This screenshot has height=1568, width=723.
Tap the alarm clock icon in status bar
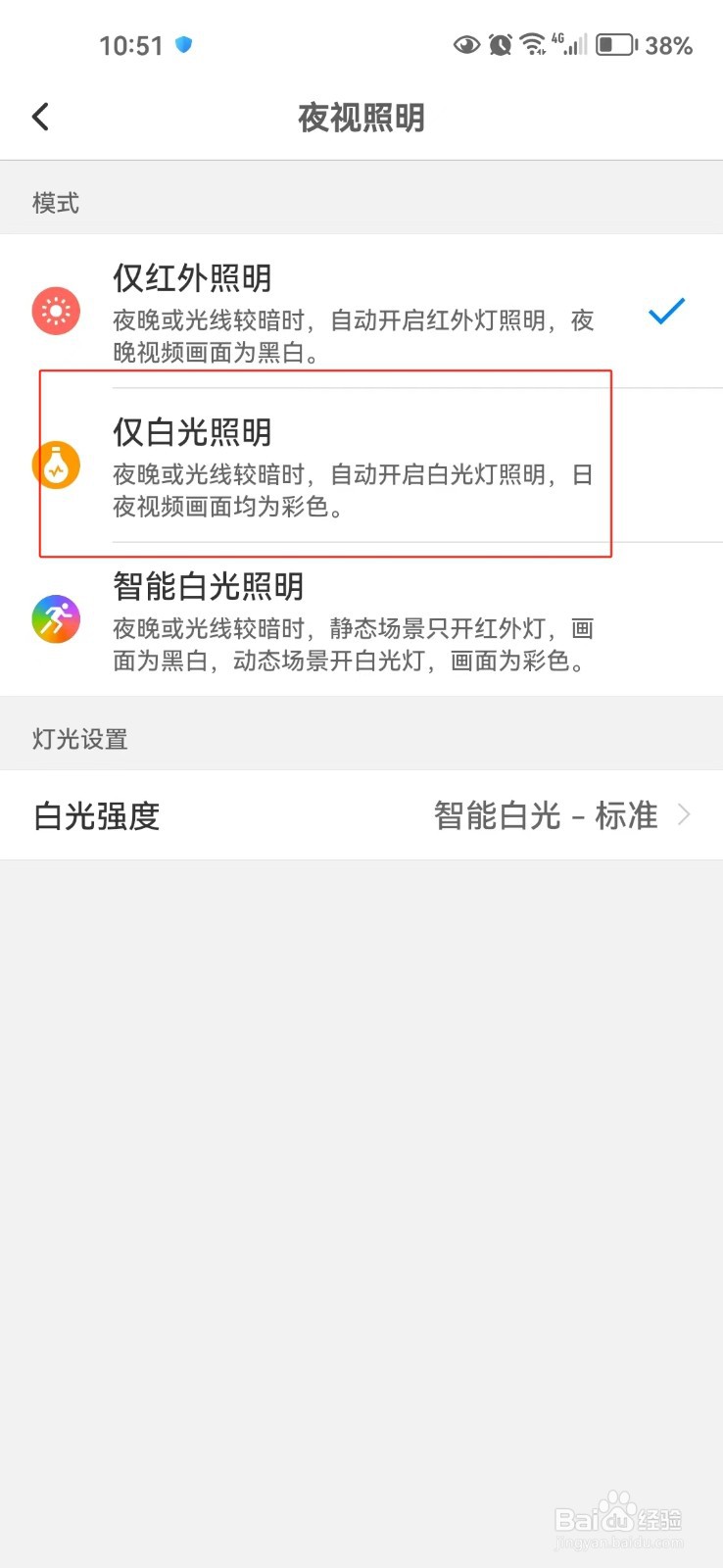(x=500, y=45)
